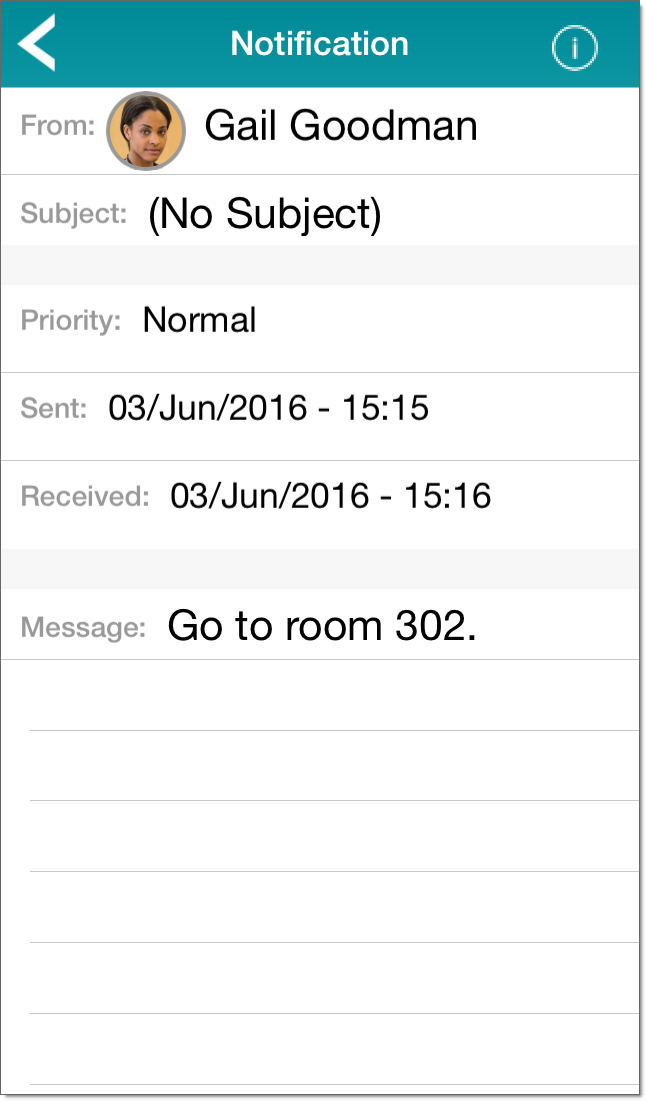Viewport: 646px width, 1101px height.
Task: Open the info icon in the header
Action: 574,47
